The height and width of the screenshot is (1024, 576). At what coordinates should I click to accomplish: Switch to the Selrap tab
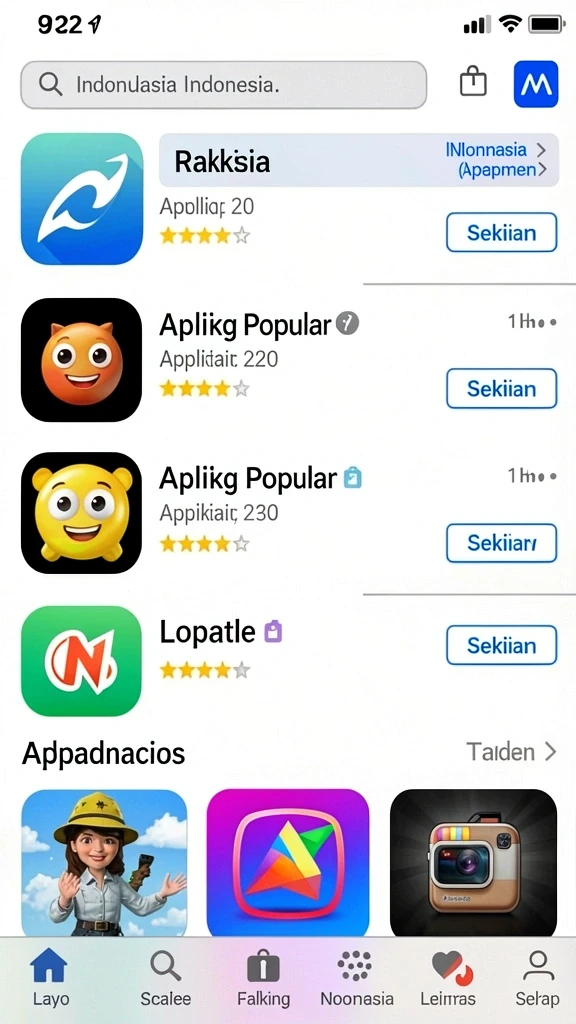click(x=537, y=978)
